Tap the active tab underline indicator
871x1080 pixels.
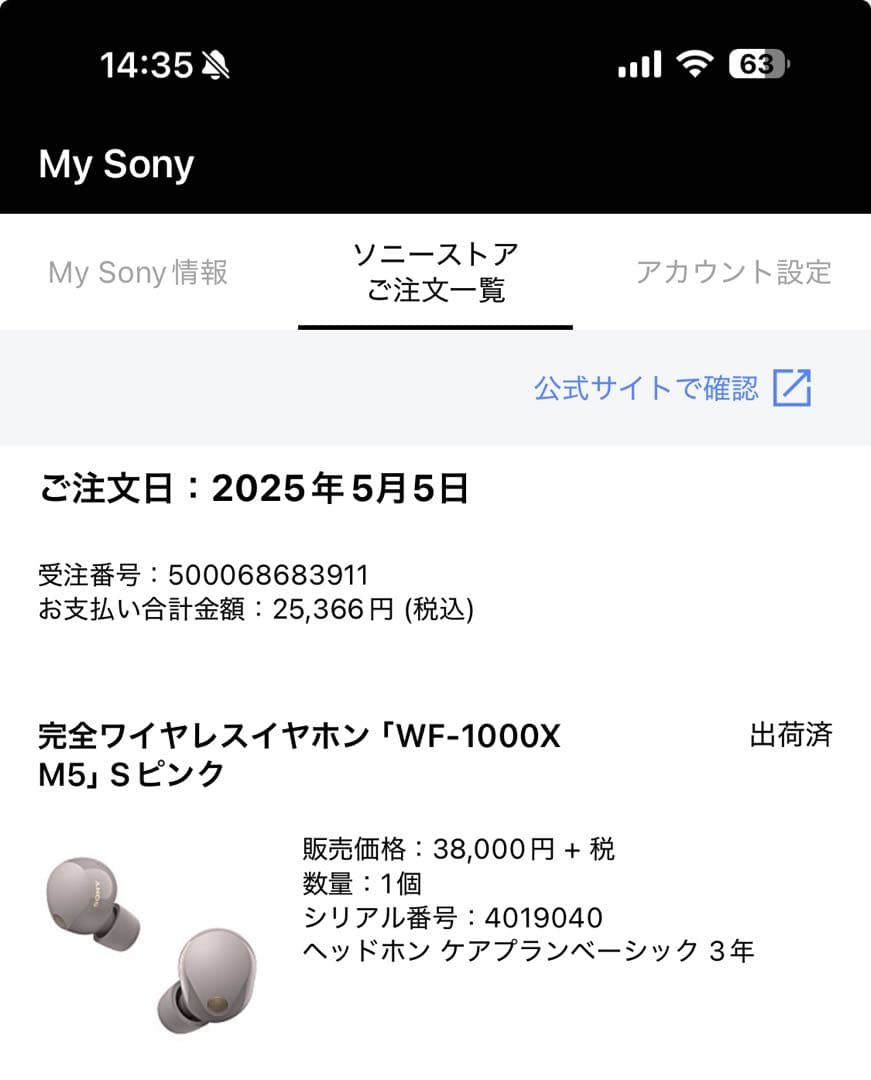click(435, 325)
